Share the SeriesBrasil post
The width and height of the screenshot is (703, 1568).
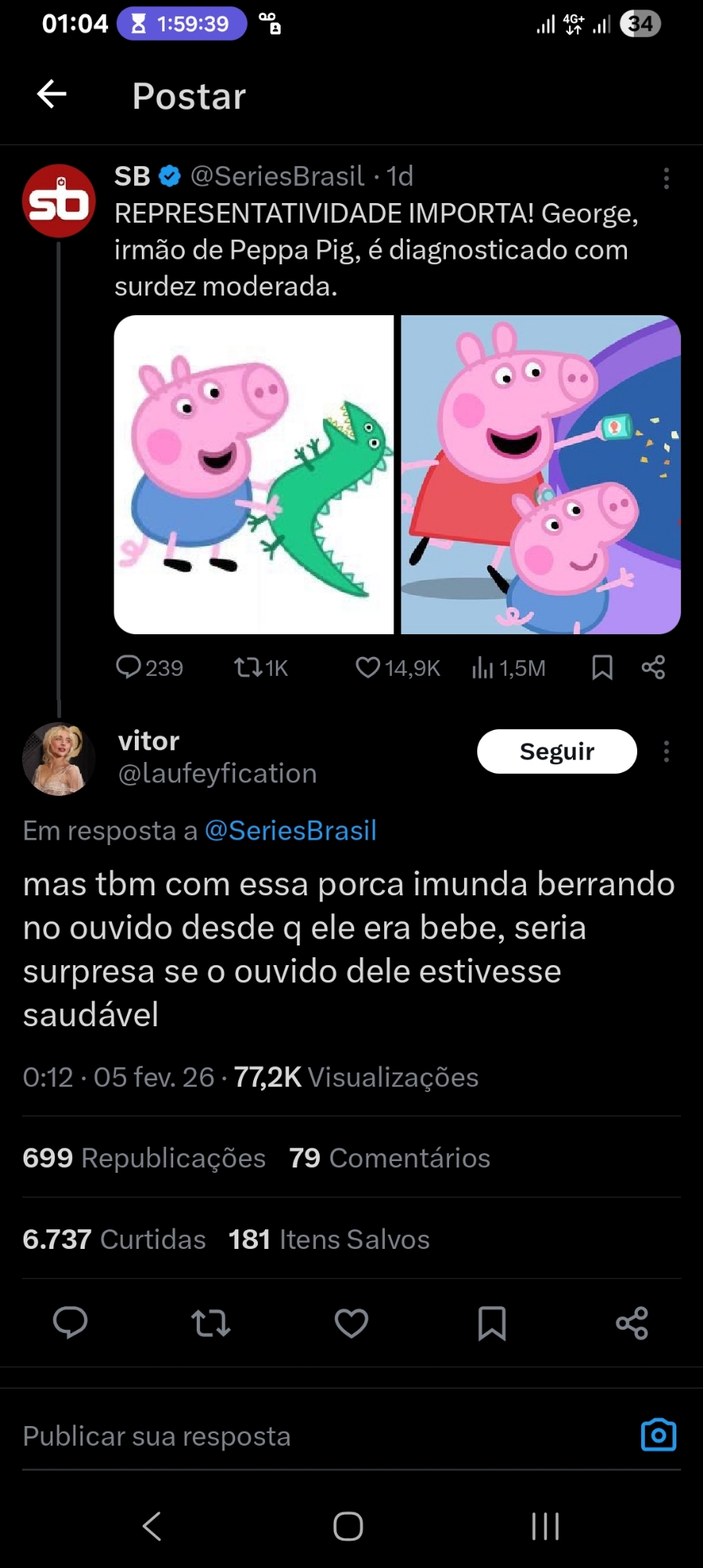(x=653, y=667)
